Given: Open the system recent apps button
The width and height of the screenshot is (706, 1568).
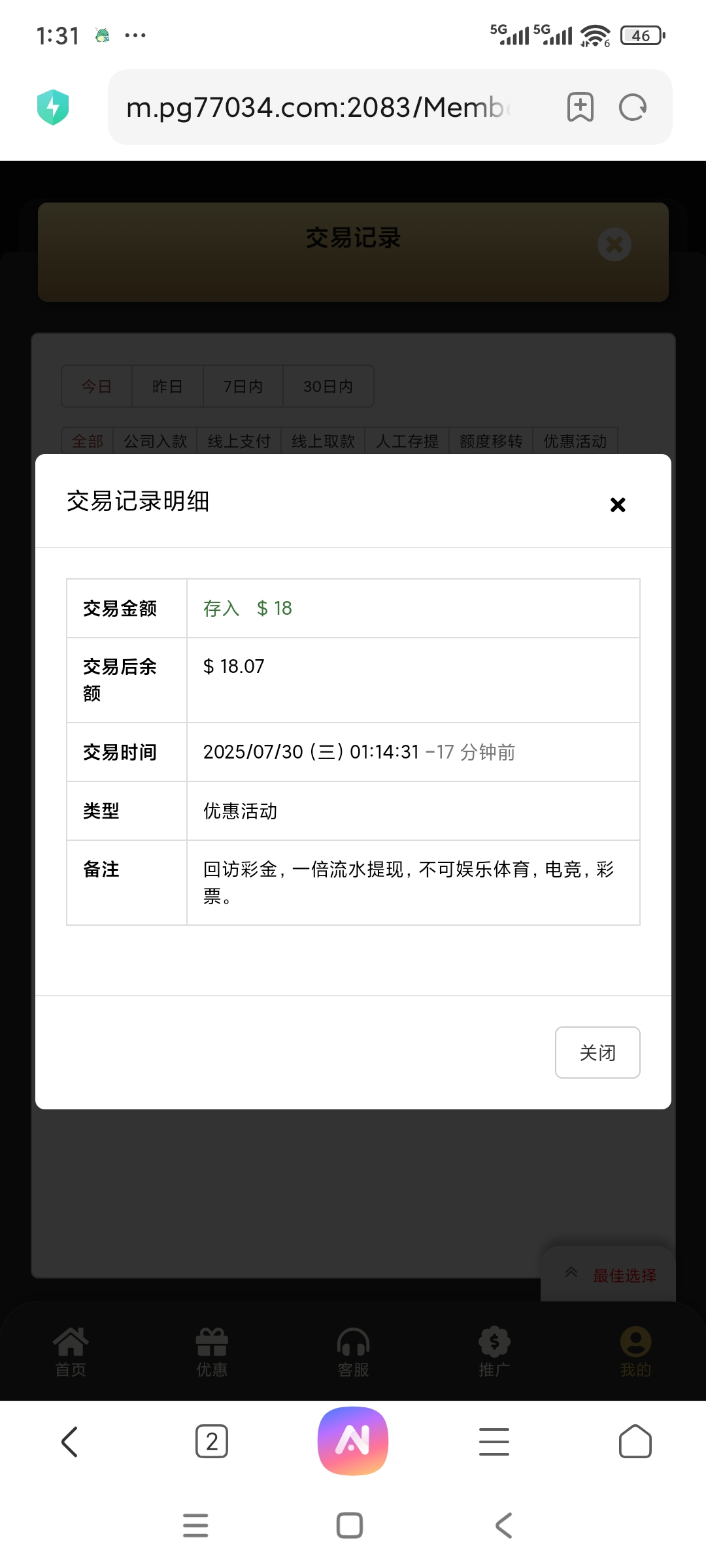Looking at the screenshot, I should click(195, 1526).
